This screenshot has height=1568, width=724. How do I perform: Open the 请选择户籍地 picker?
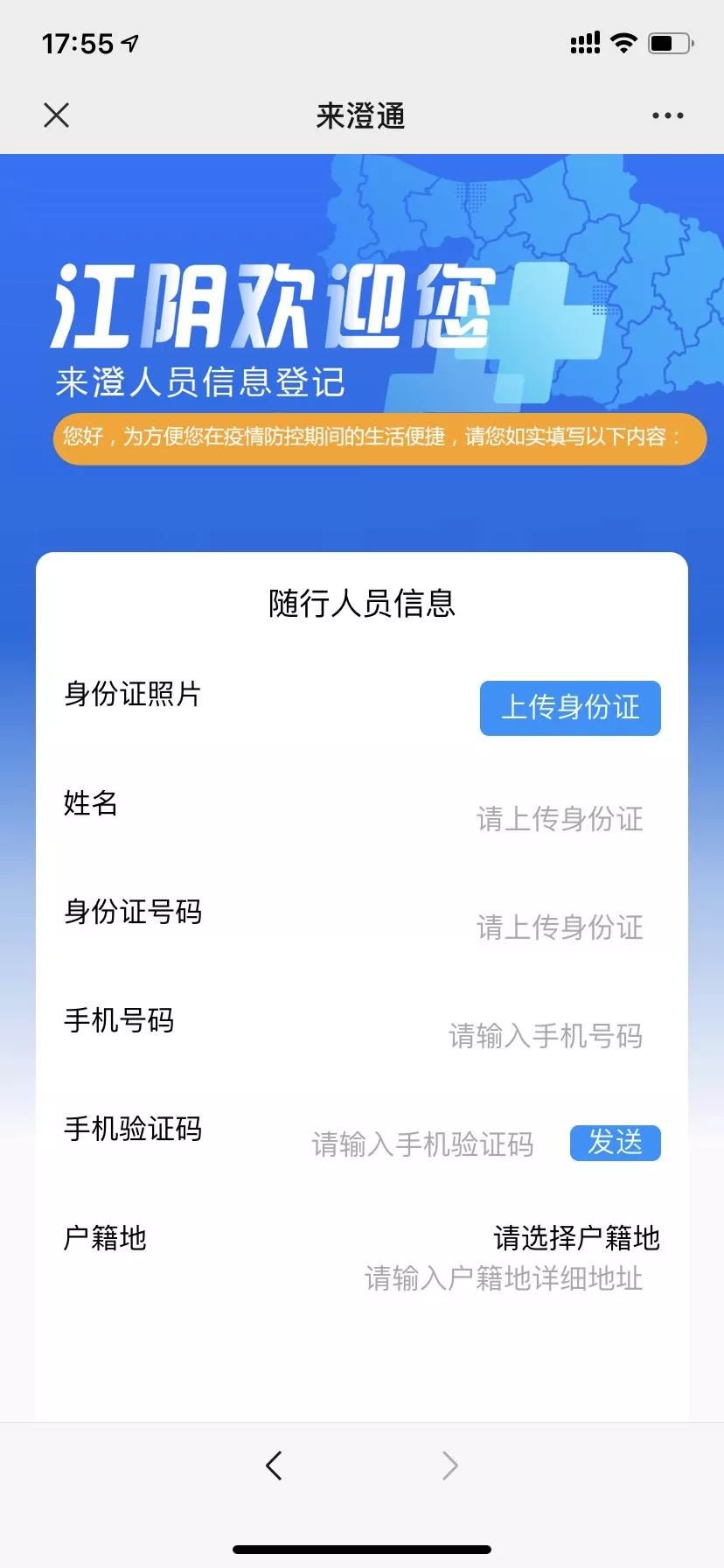tap(576, 1238)
